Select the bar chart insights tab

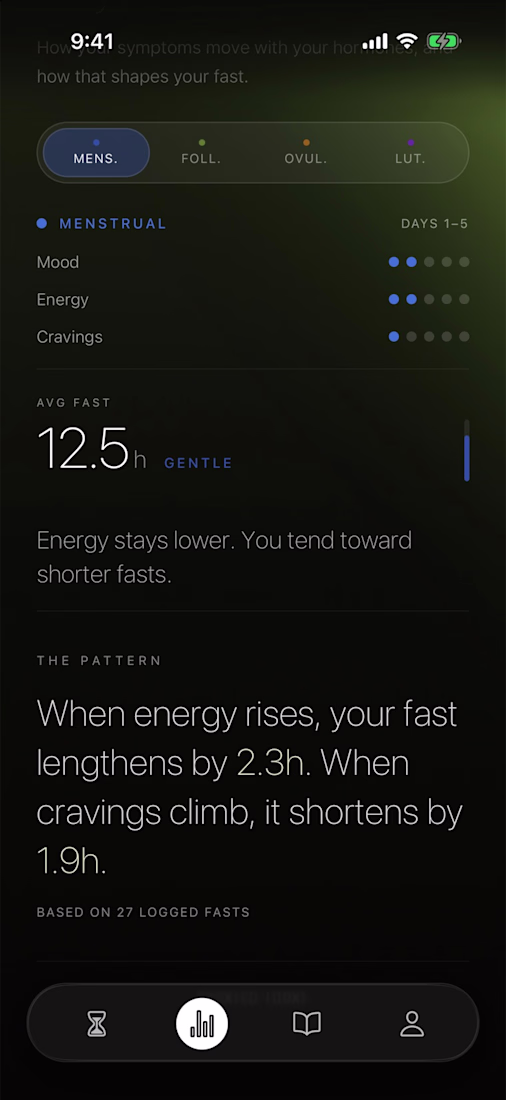(202, 1024)
